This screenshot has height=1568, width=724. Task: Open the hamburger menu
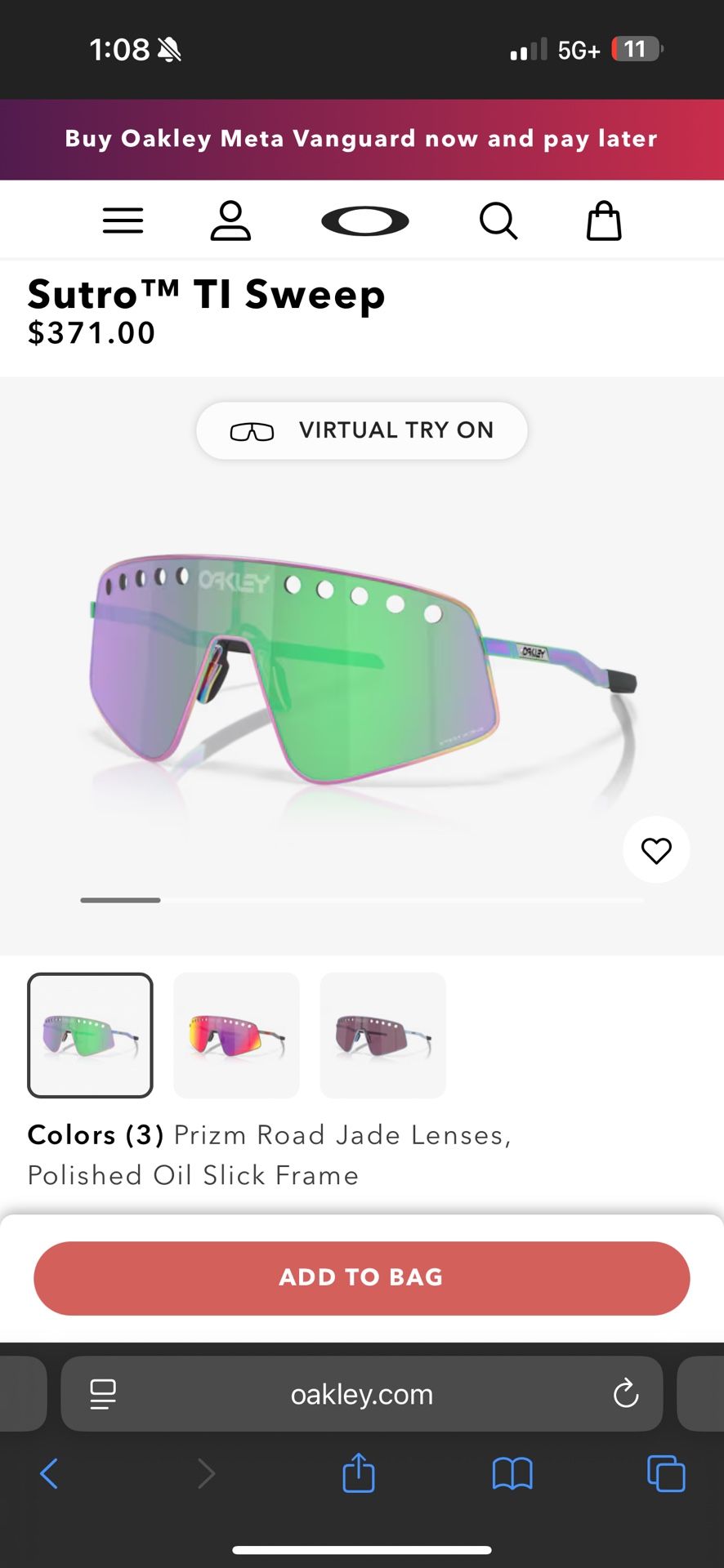(123, 220)
